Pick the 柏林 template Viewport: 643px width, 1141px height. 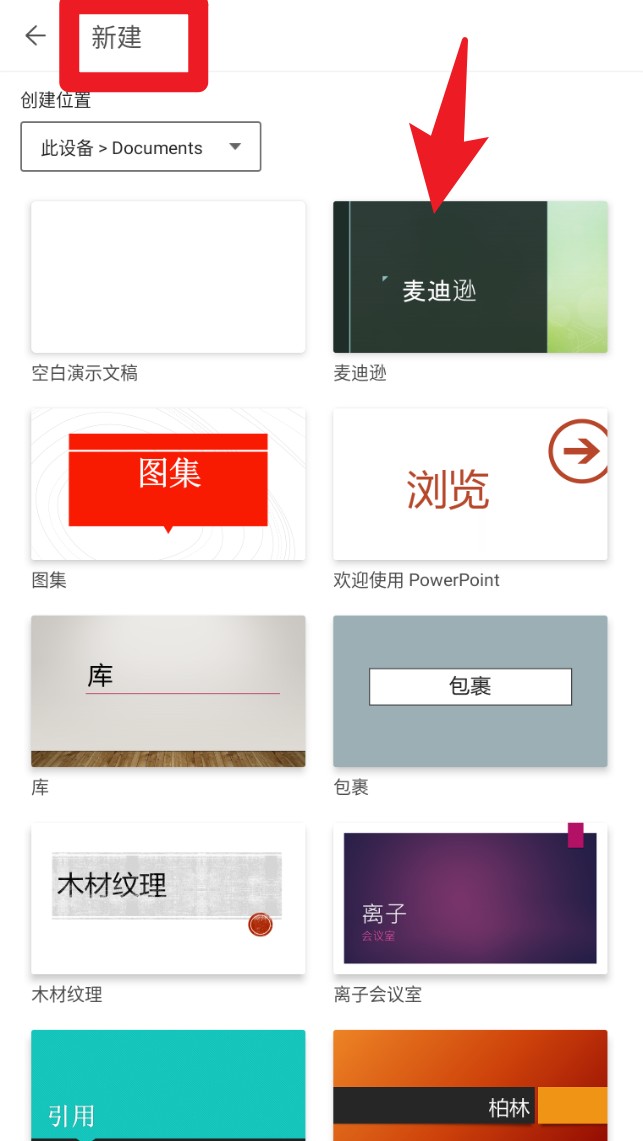tap(470, 1086)
